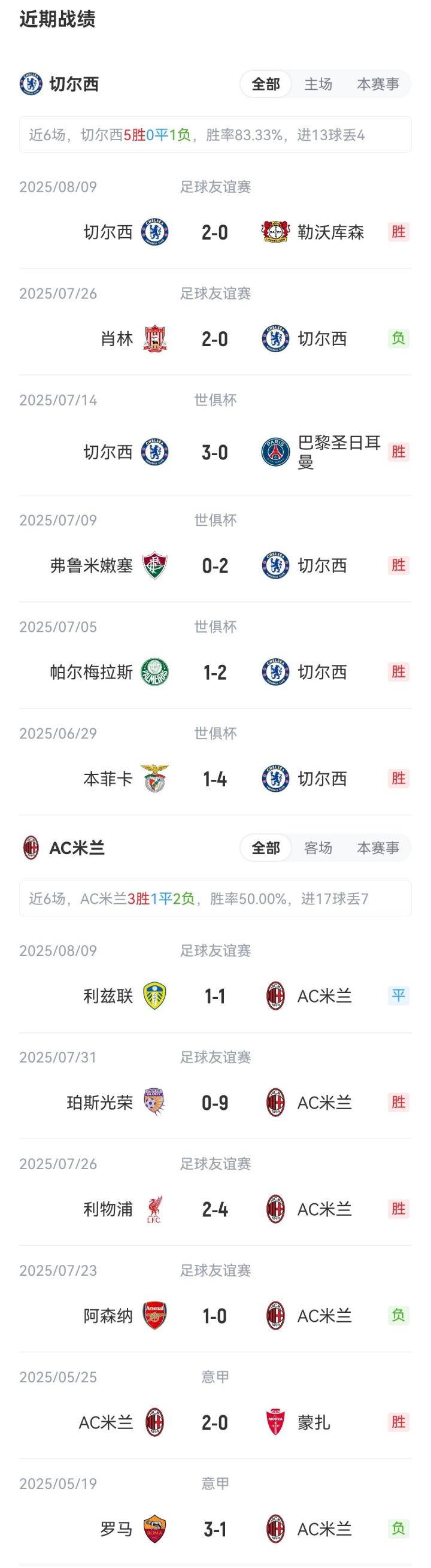Switch Chelsea results to 主场 filter
Viewport: 431px width, 1568px height.
(318, 84)
